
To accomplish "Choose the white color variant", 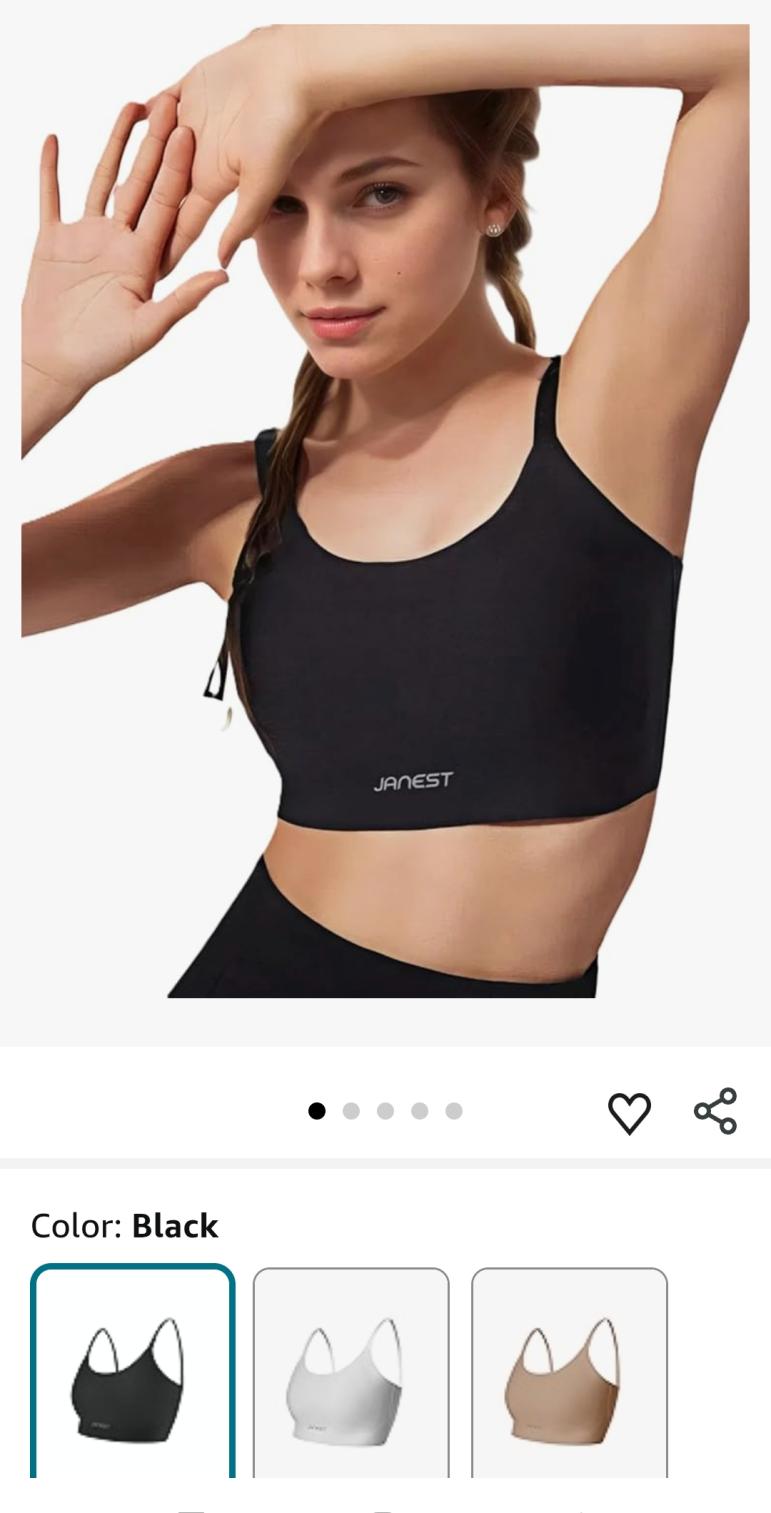I will [x=351, y=1375].
